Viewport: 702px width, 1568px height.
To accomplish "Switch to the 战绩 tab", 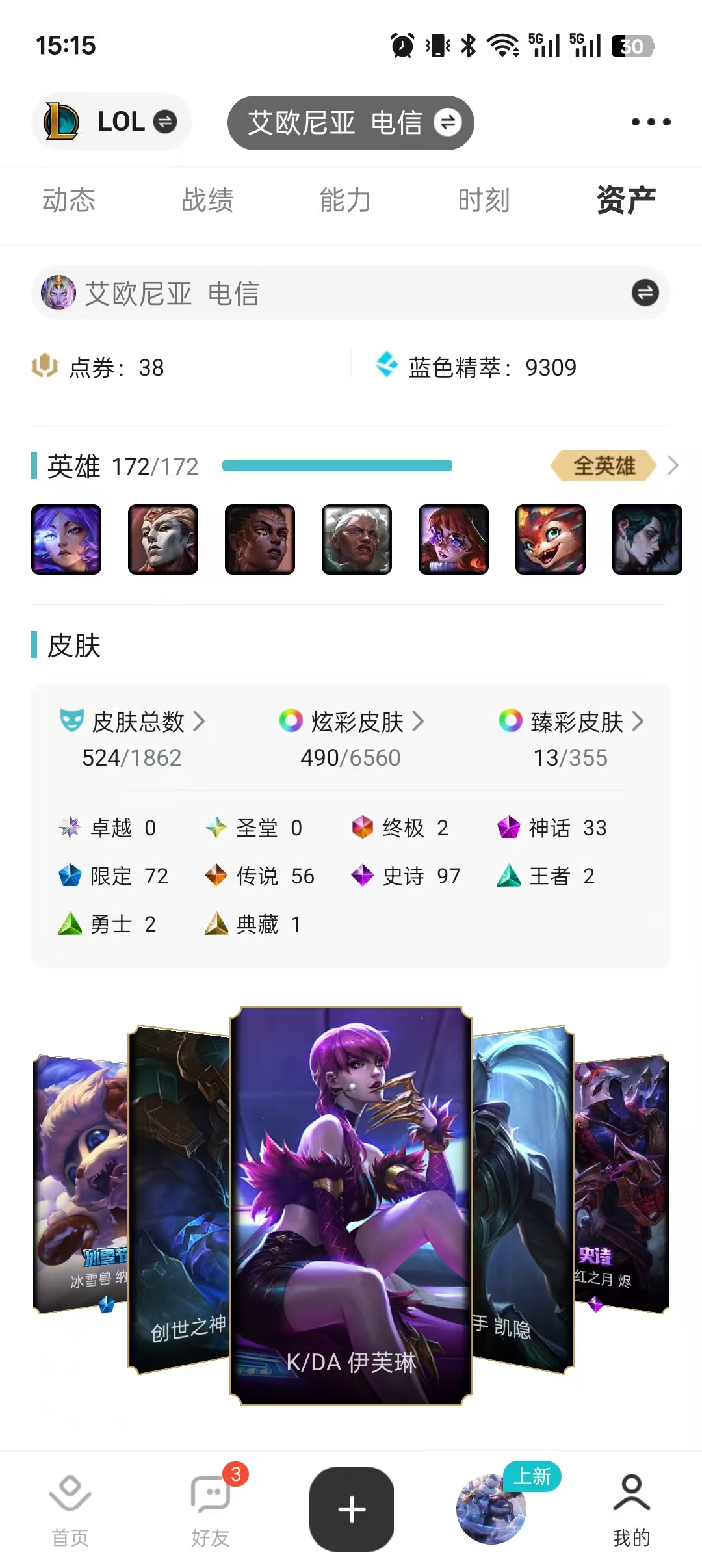I will (207, 200).
